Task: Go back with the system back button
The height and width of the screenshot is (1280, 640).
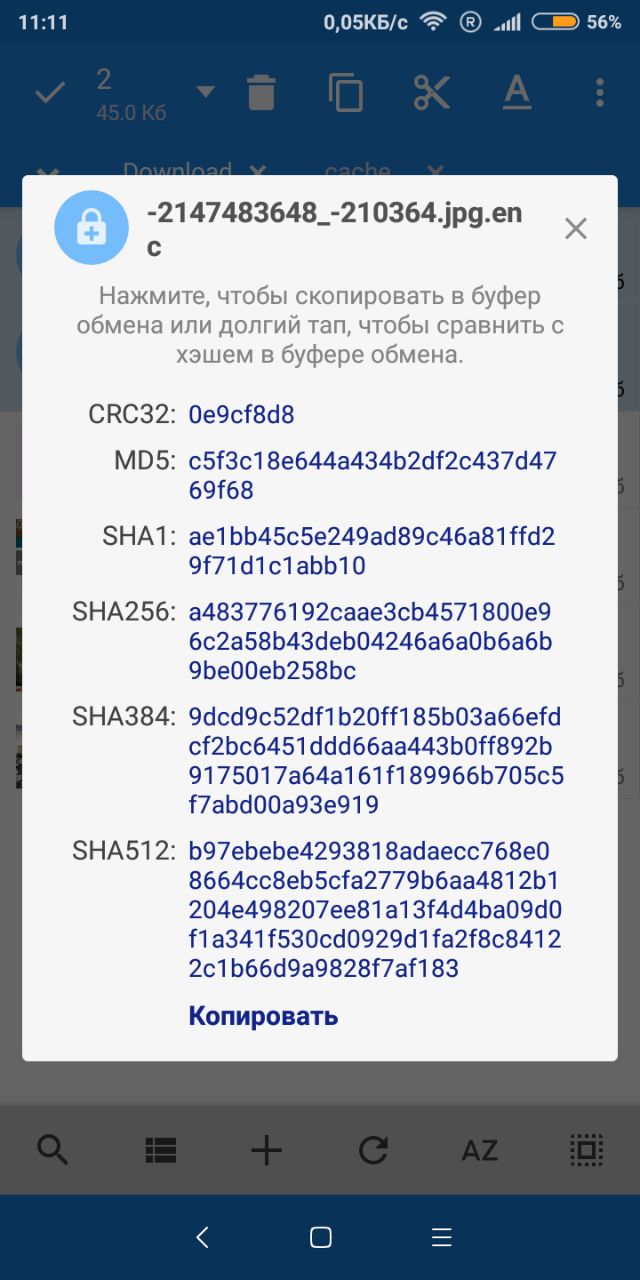Action: [x=202, y=1237]
